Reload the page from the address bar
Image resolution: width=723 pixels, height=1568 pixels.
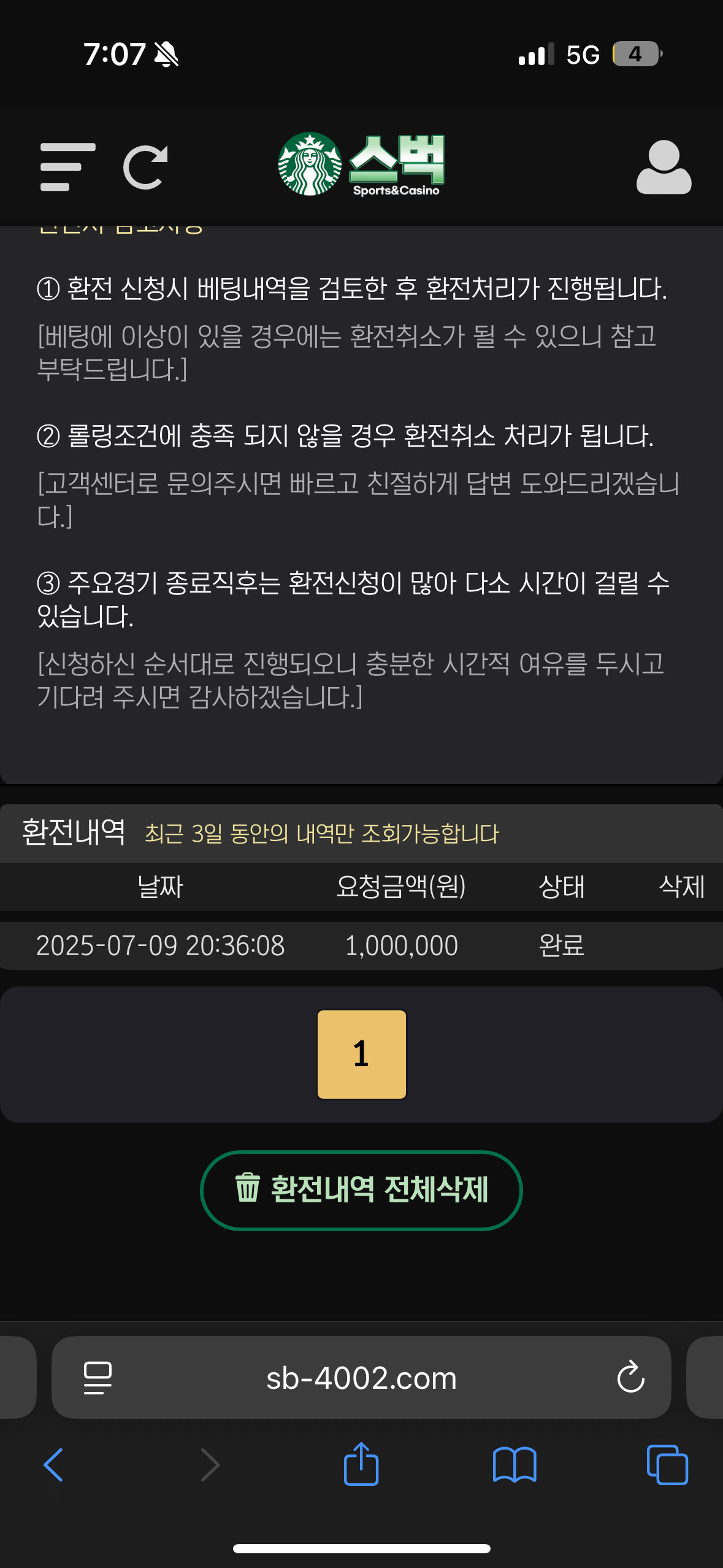(630, 1378)
